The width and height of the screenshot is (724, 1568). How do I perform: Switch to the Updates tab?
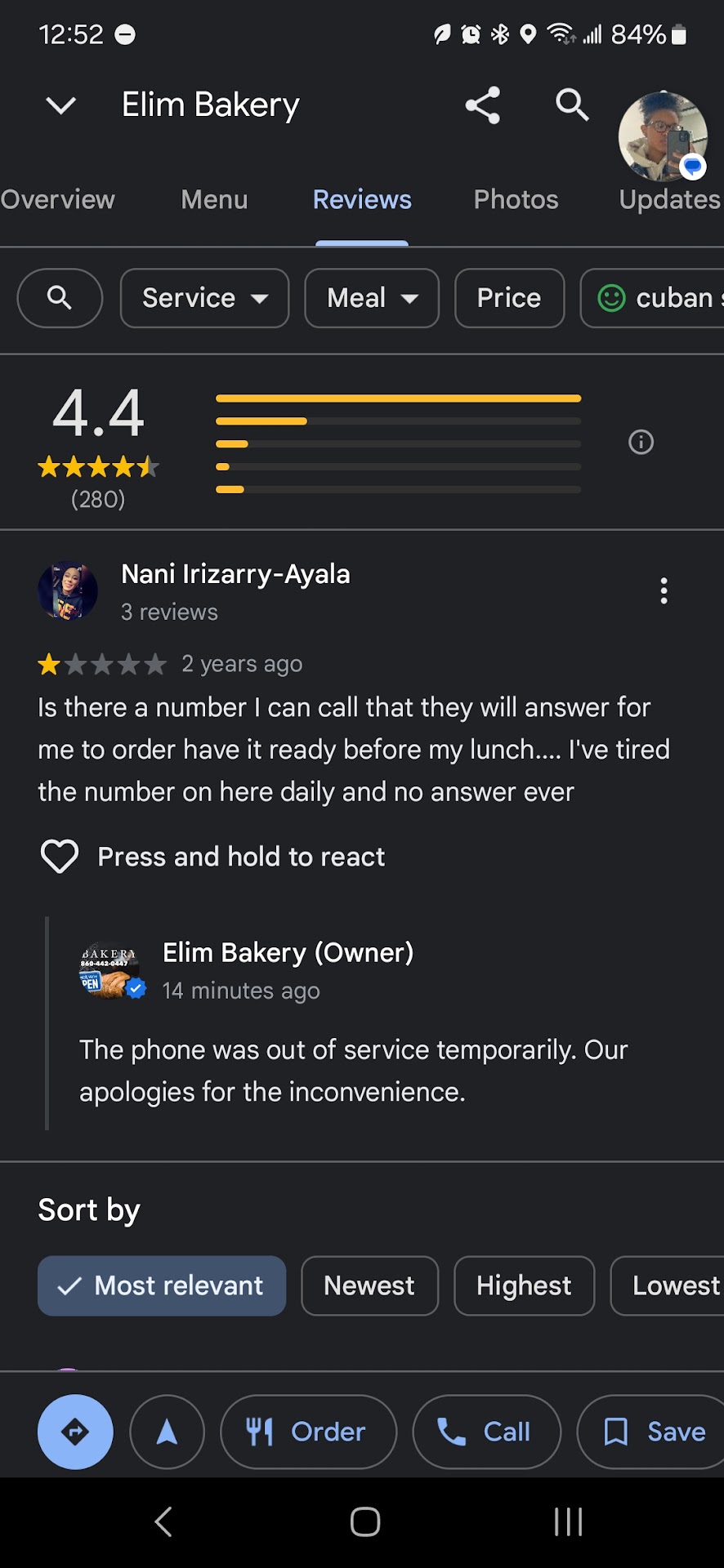(668, 200)
